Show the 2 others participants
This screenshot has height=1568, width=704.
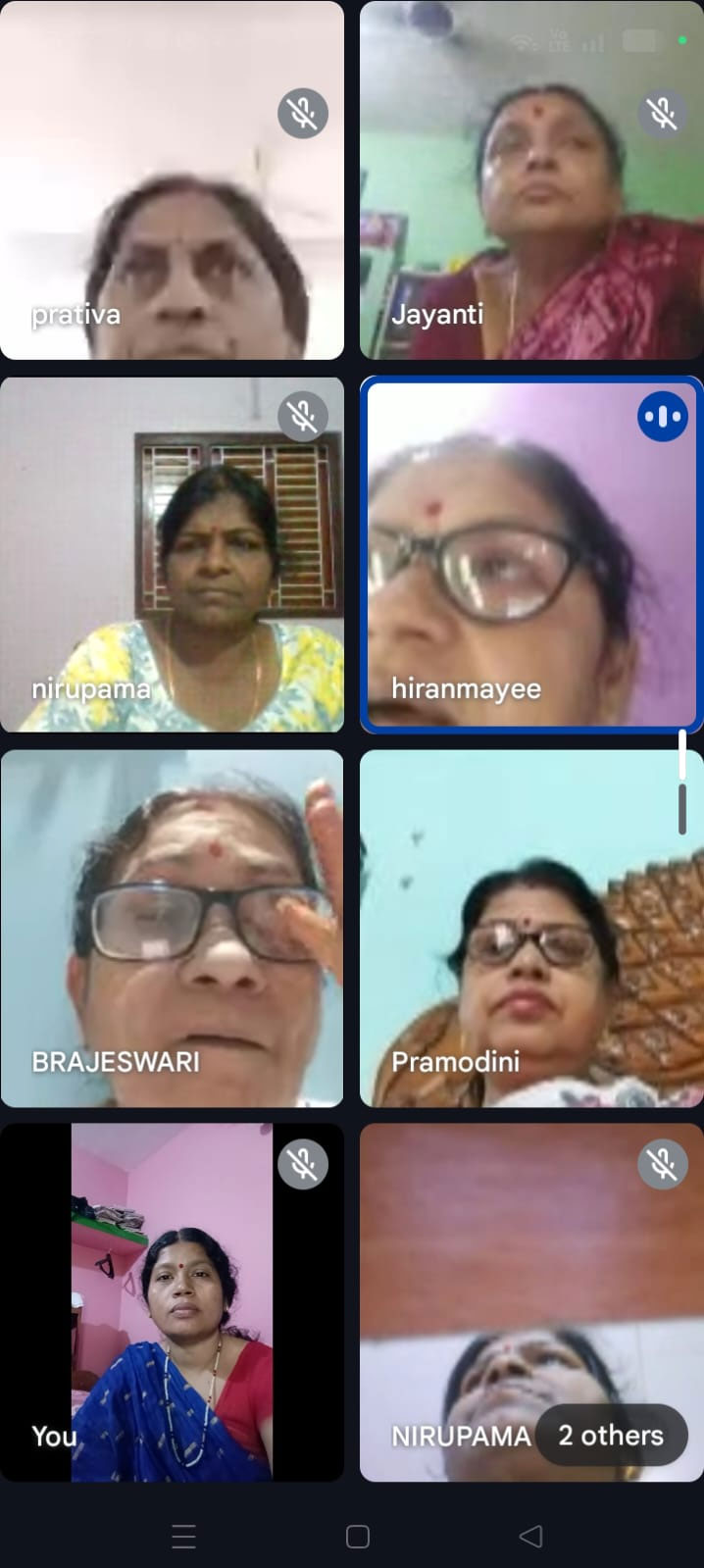(x=611, y=1435)
